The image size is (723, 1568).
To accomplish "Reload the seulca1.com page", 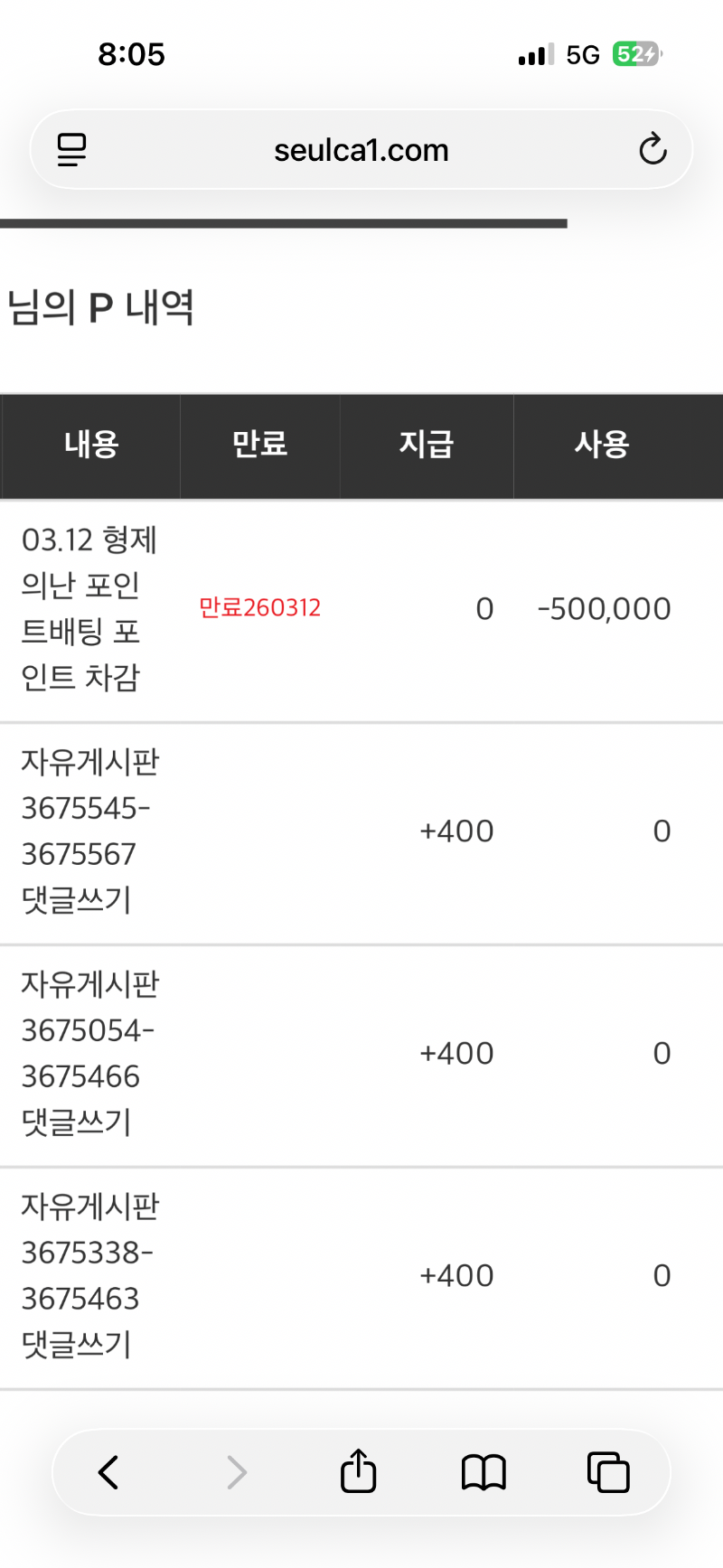I will point(653,150).
